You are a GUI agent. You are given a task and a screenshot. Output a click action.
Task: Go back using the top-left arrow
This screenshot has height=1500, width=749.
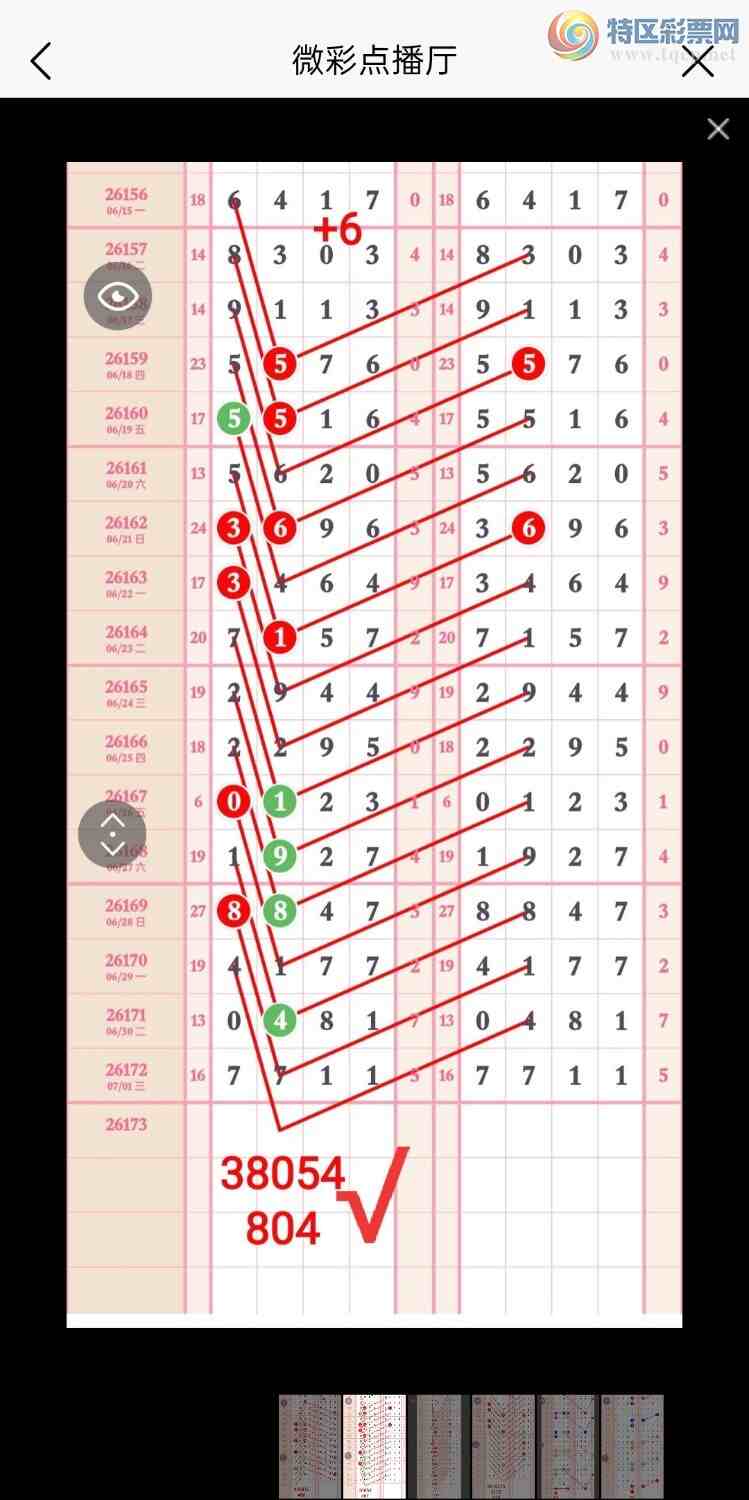coord(40,61)
